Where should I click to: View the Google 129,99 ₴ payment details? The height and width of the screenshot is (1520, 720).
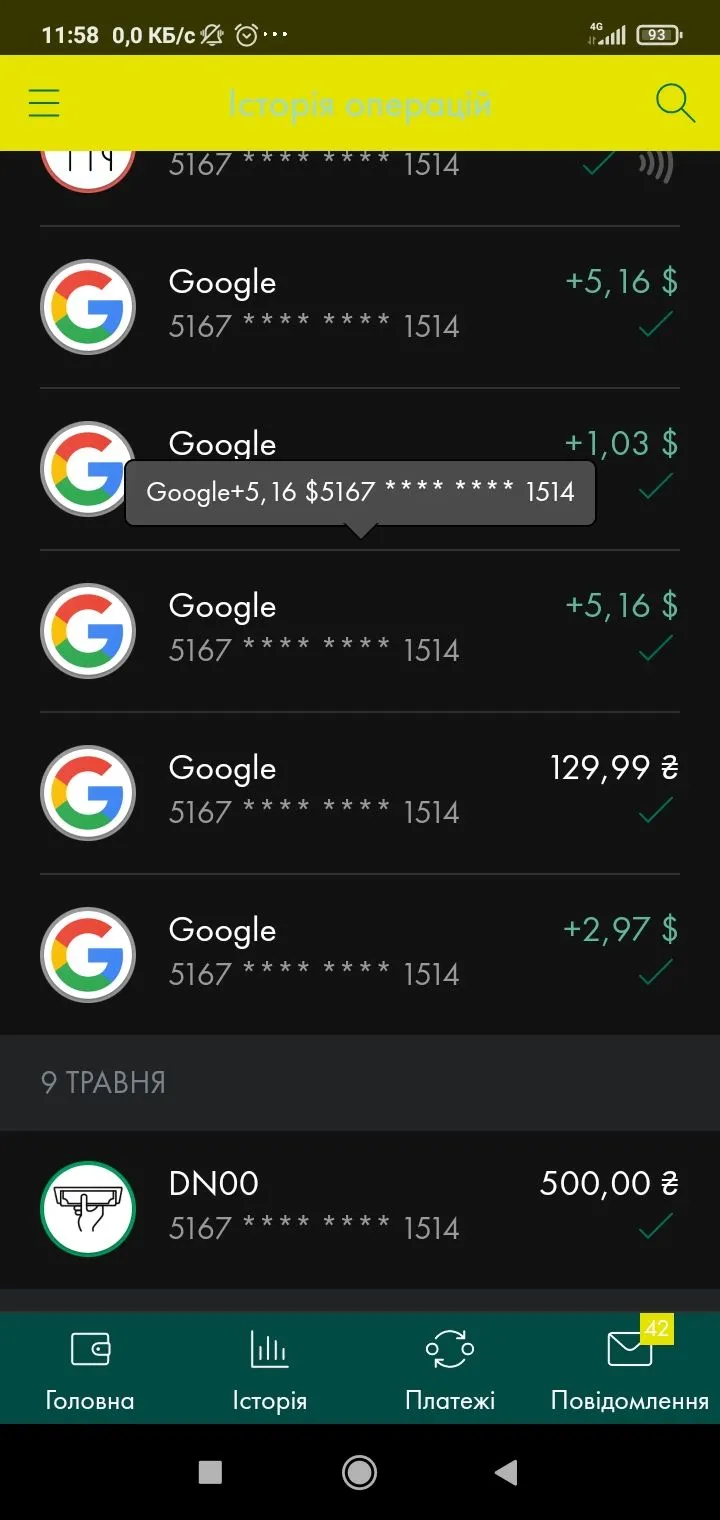[360, 792]
